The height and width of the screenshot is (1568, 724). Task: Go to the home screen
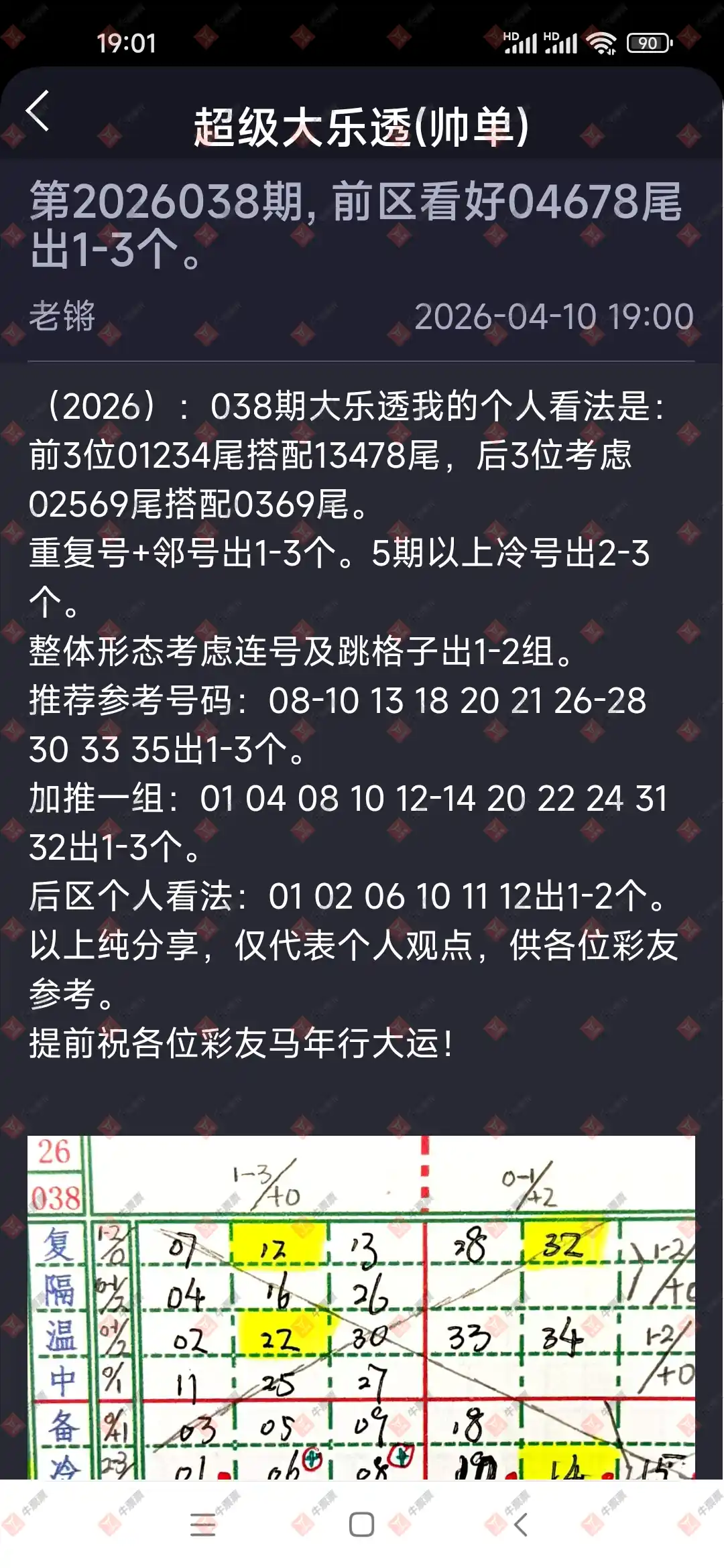pyautogui.click(x=361, y=1524)
